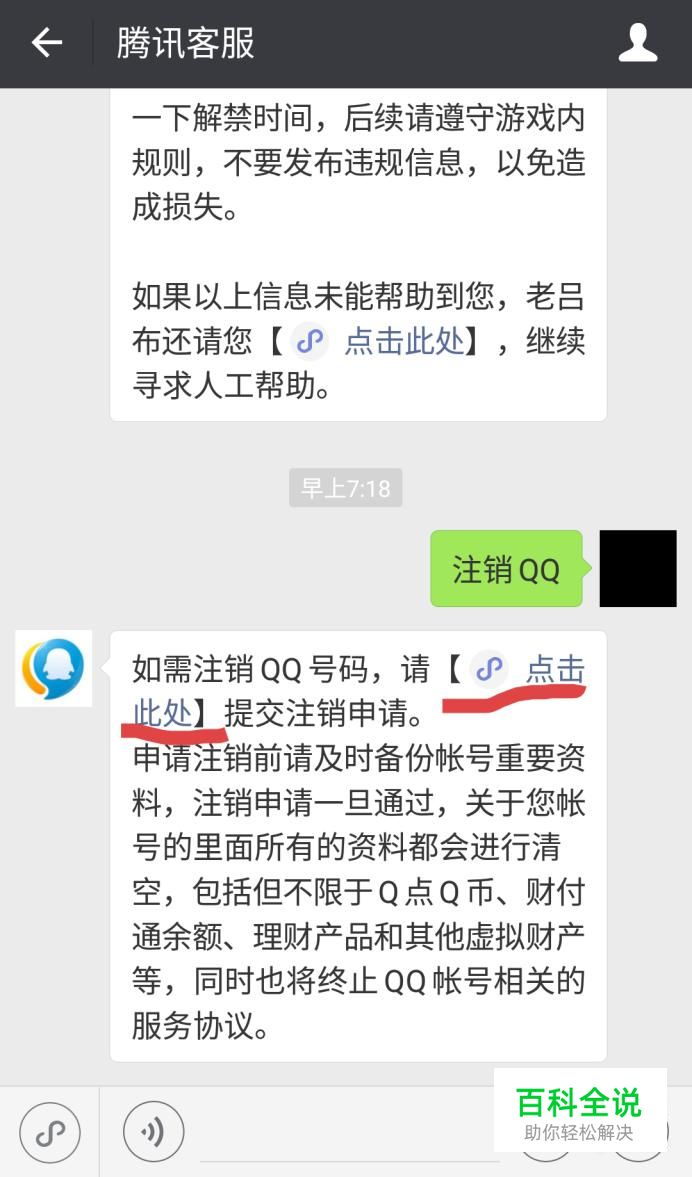This screenshot has width=692, height=1177.
Task: Open 点击此处 link to submit QQ cancellation
Action: 554,669
